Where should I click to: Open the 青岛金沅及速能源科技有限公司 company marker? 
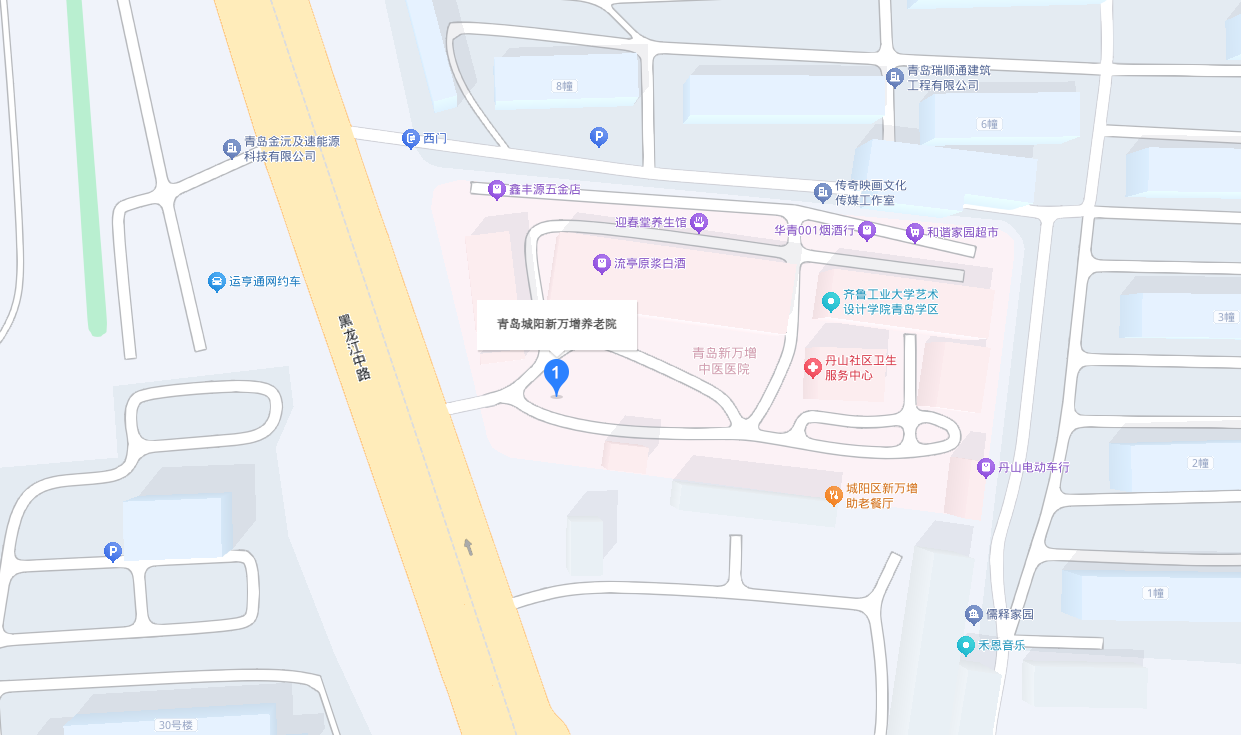[x=231, y=148]
